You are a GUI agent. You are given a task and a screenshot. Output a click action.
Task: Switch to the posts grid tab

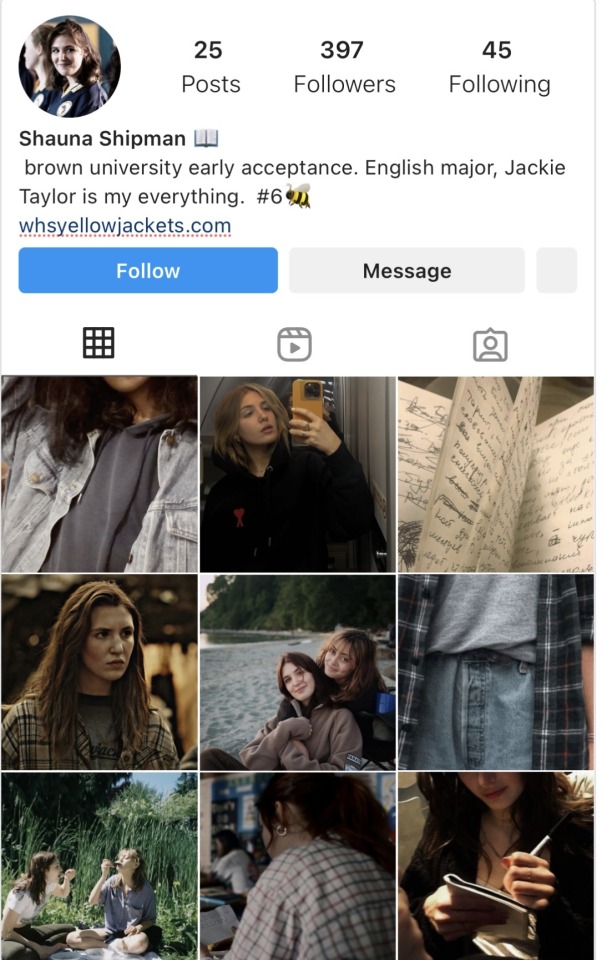coord(98,343)
